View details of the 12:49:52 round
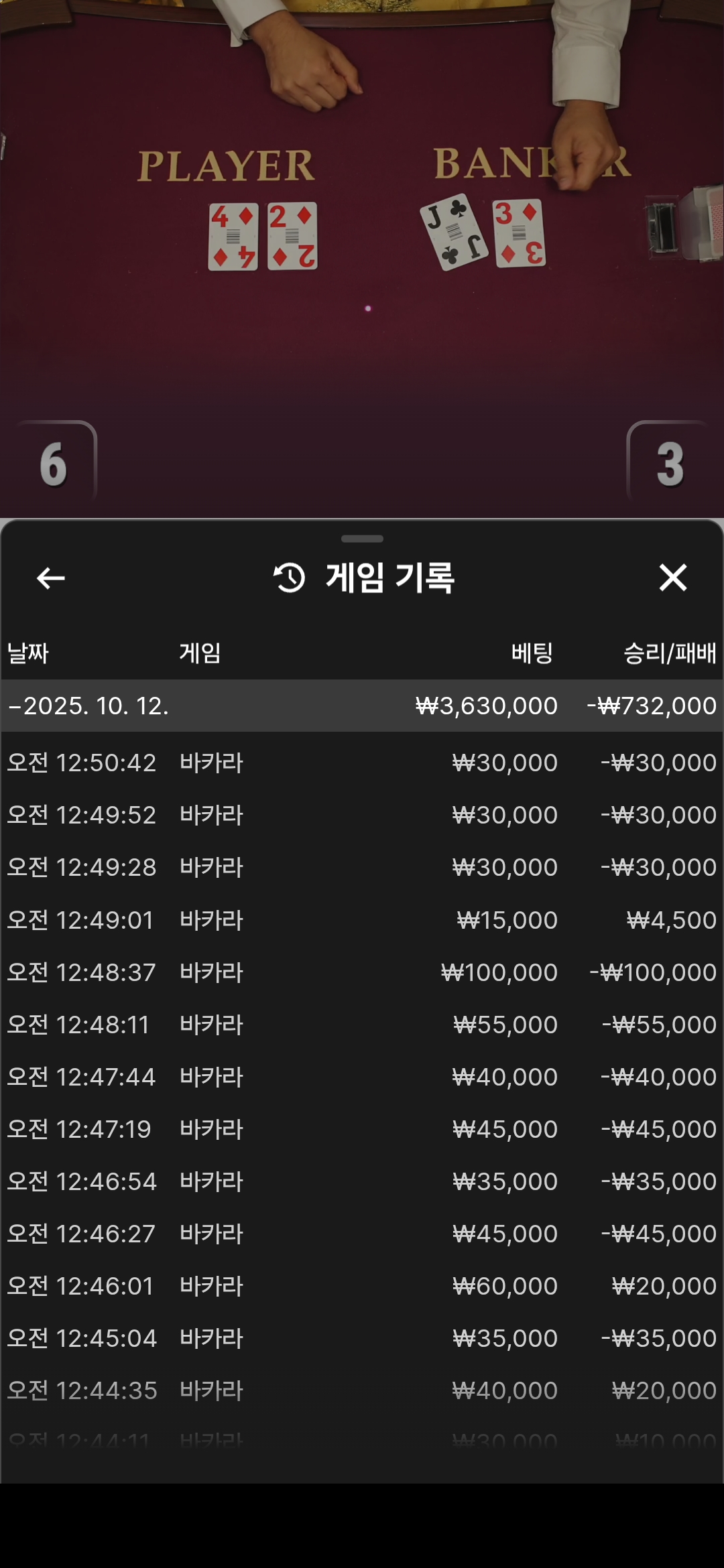 click(362, 815)
